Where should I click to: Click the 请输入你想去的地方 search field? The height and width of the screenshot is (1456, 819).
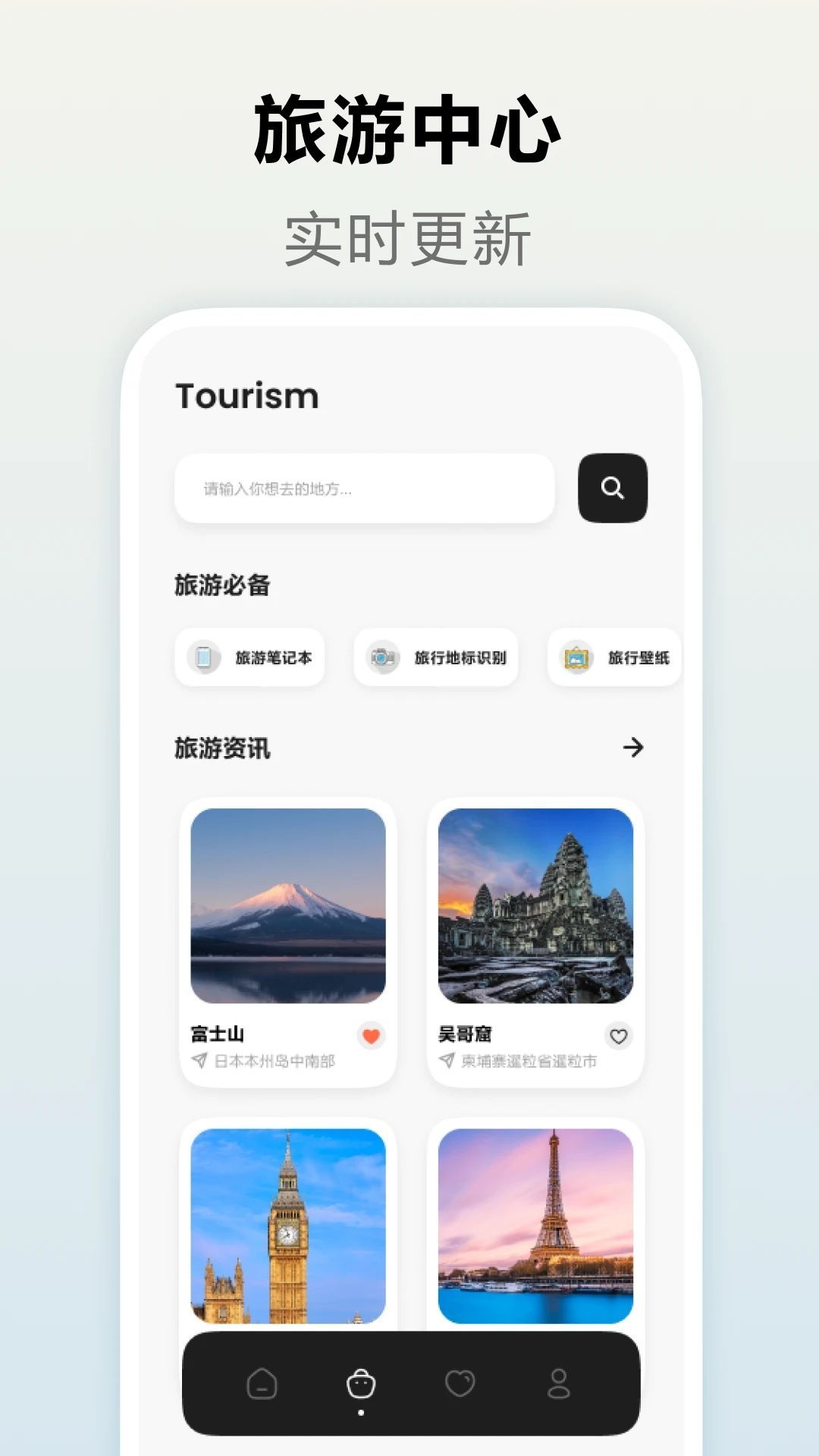(x=364, y=488)
